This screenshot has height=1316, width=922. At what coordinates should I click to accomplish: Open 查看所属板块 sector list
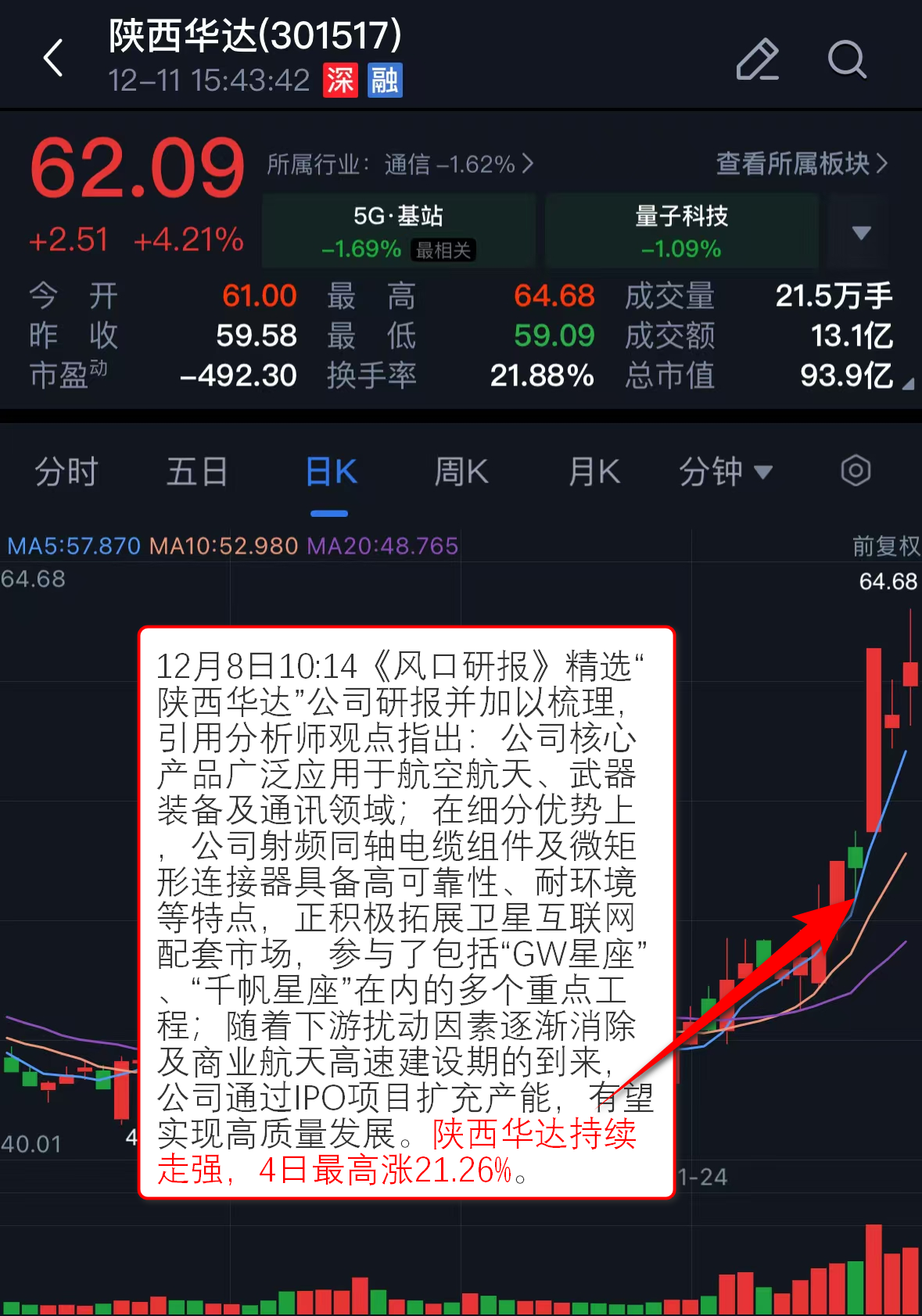tap(802, 163)
